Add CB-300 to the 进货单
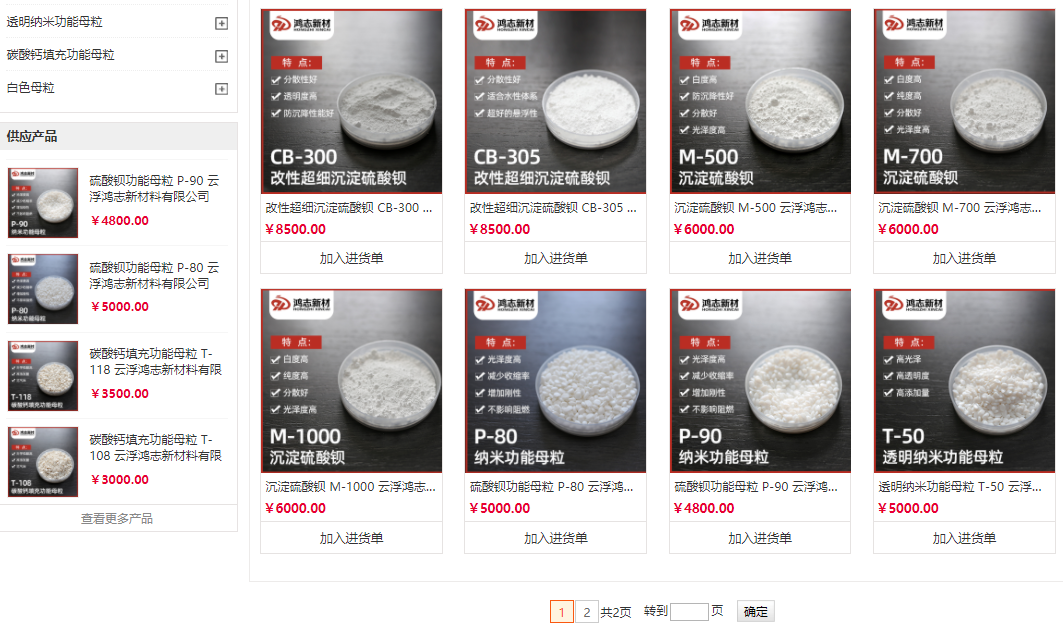This screenshot has width=1063, height=637. [x=351, y=258]
